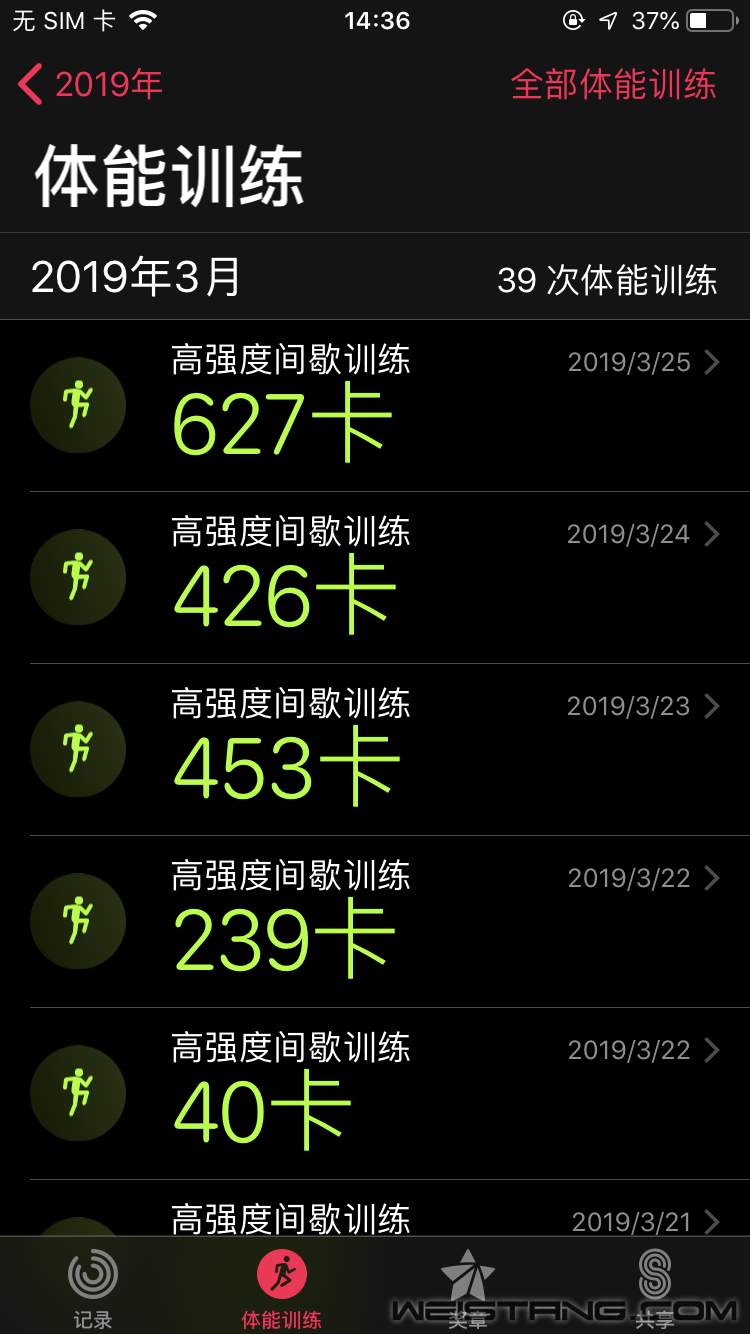Tap the running figure icon beside 426 卡
Screen dimensions: 750x1334
[x=77, y=577]
